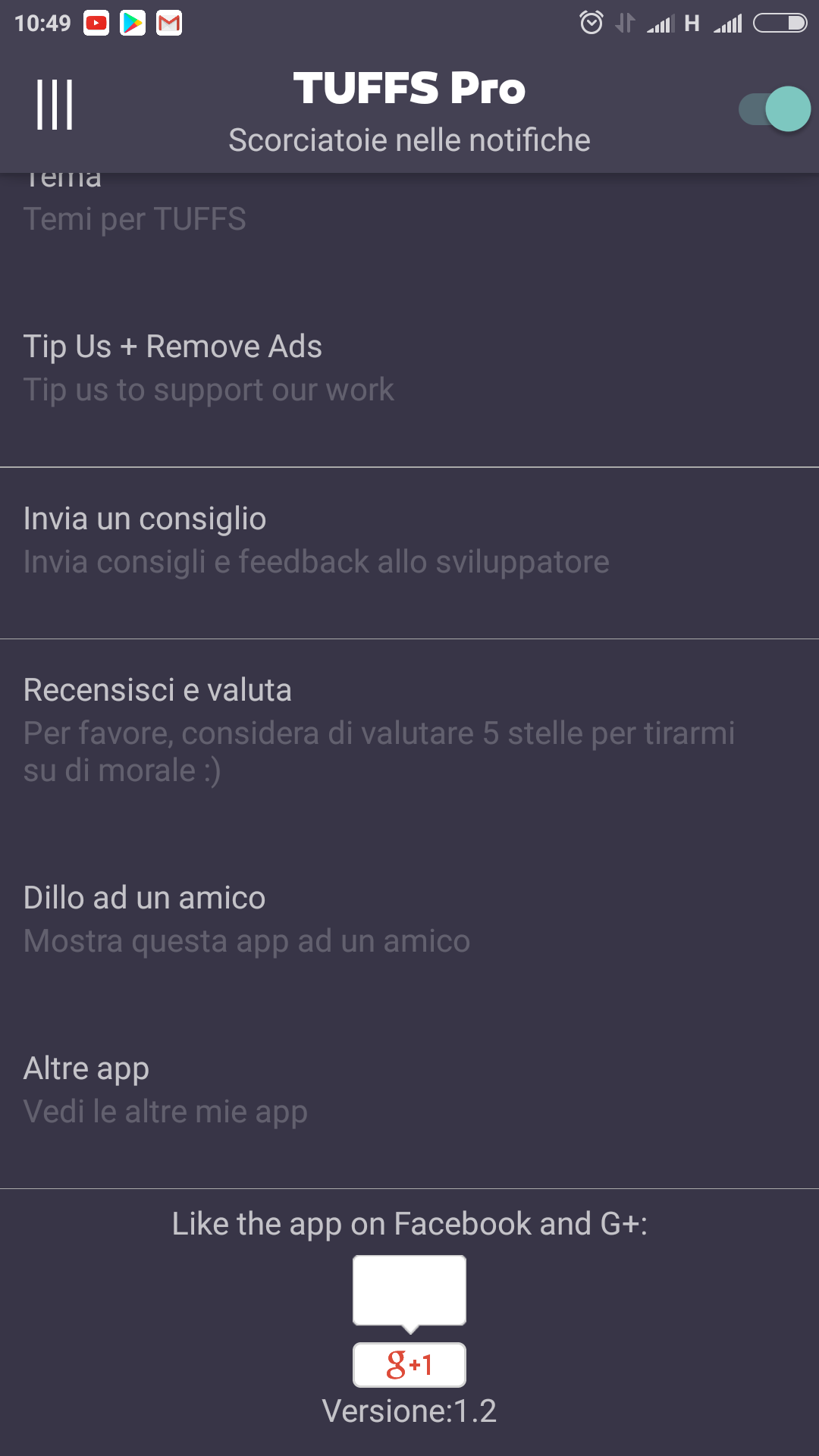
Task: Toggle the TUFFS Pro notification shortcuts switch
Action: tap(774, 109)
